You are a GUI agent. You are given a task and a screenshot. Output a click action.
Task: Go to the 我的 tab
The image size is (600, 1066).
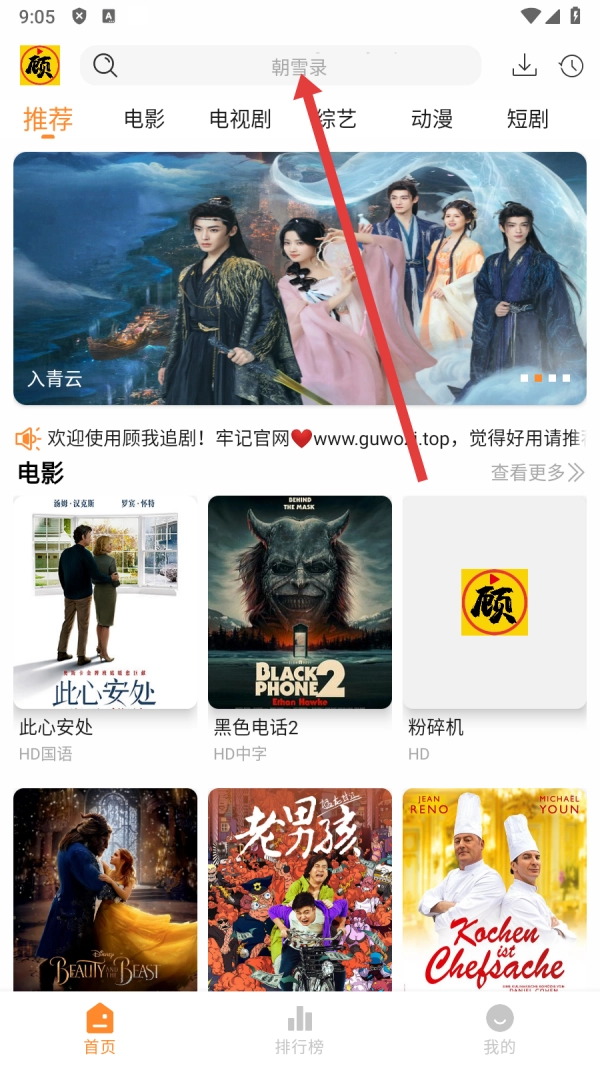pyautogui.click(x=499, y=1030)
